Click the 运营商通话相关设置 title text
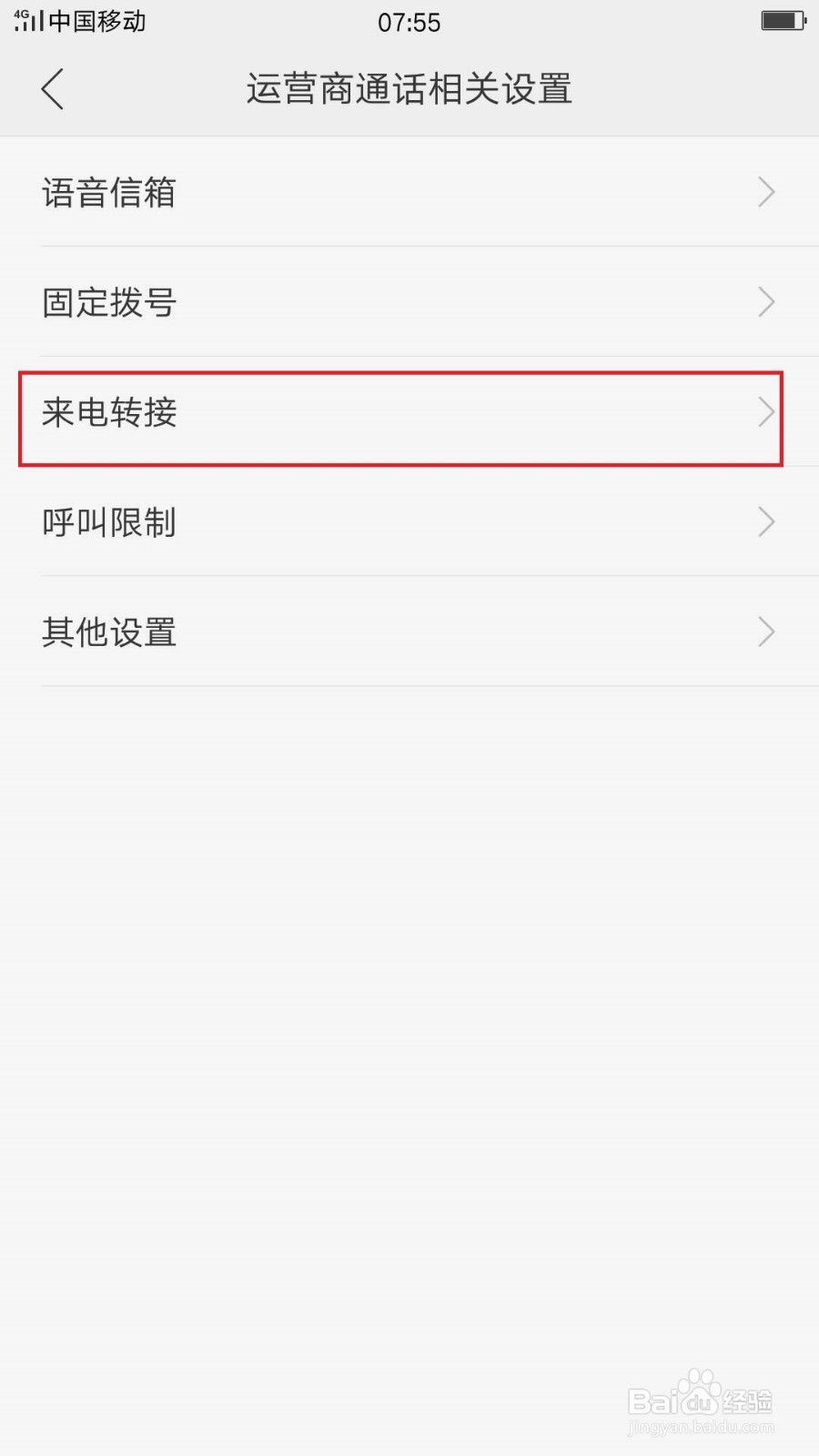This screenshot has width=819, height=1456. [409, 88]
